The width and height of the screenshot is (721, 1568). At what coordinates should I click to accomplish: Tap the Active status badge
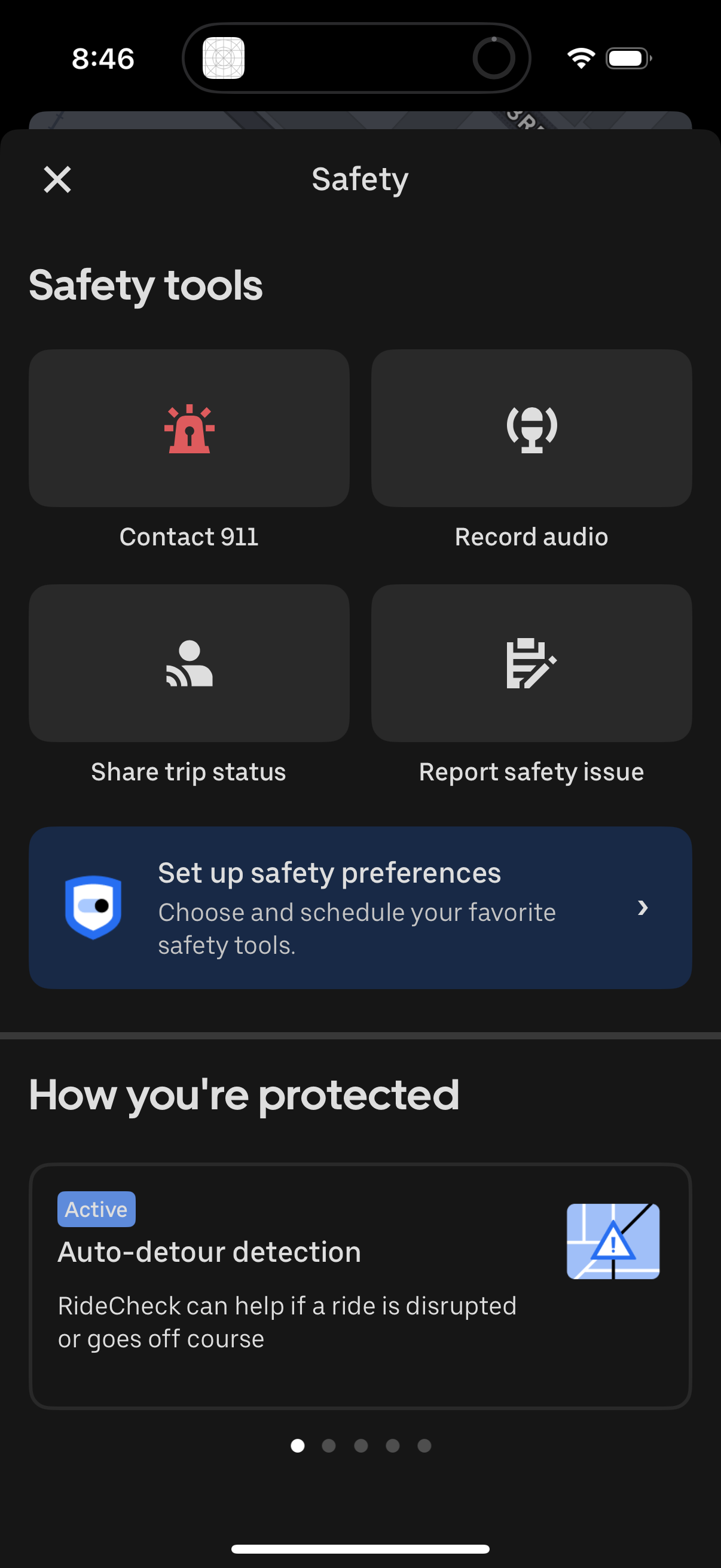click(x=96, y=1209)
